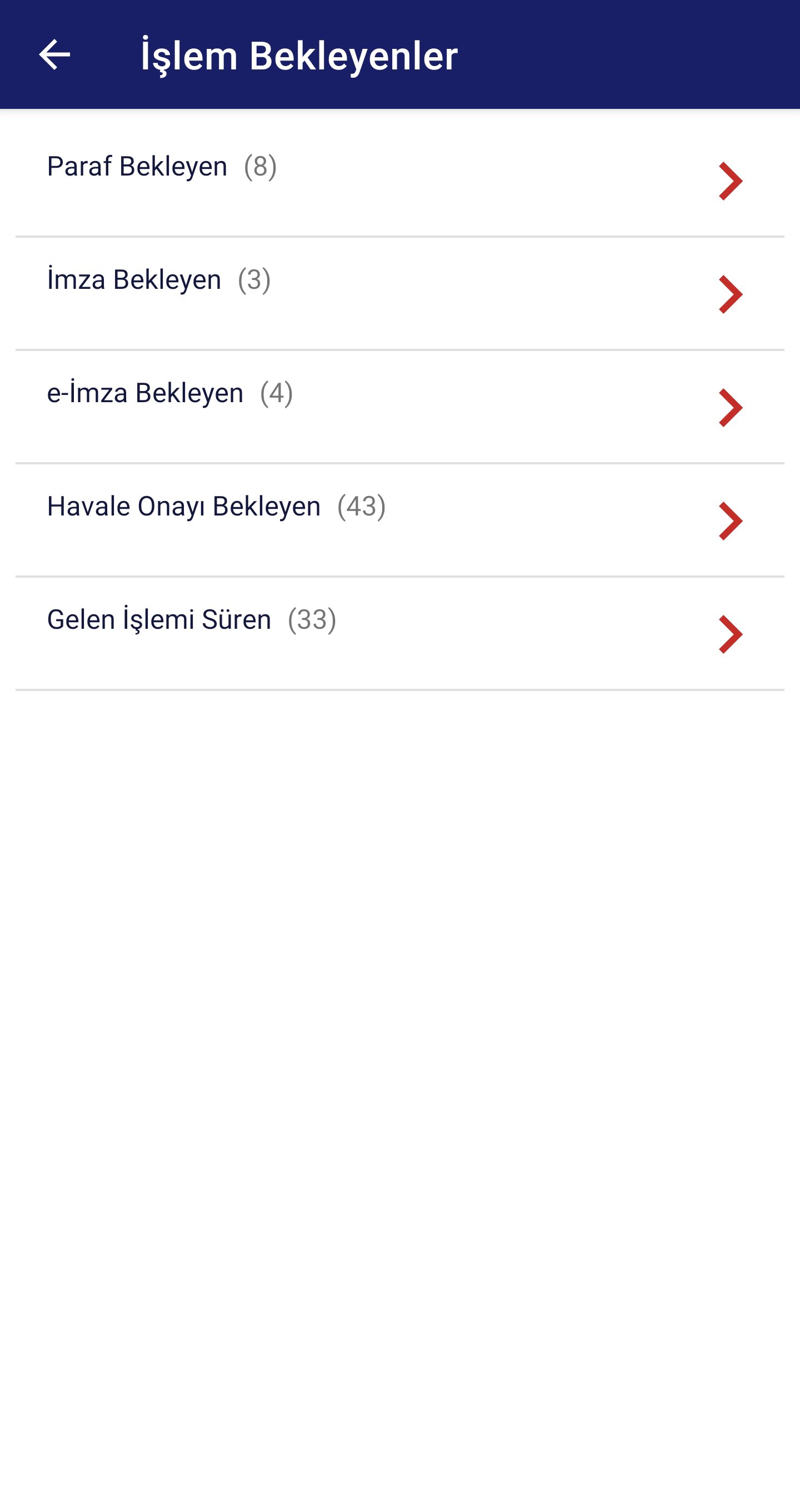Tap the count (4) next to e-İmza Bekleyen

point(278,394)
